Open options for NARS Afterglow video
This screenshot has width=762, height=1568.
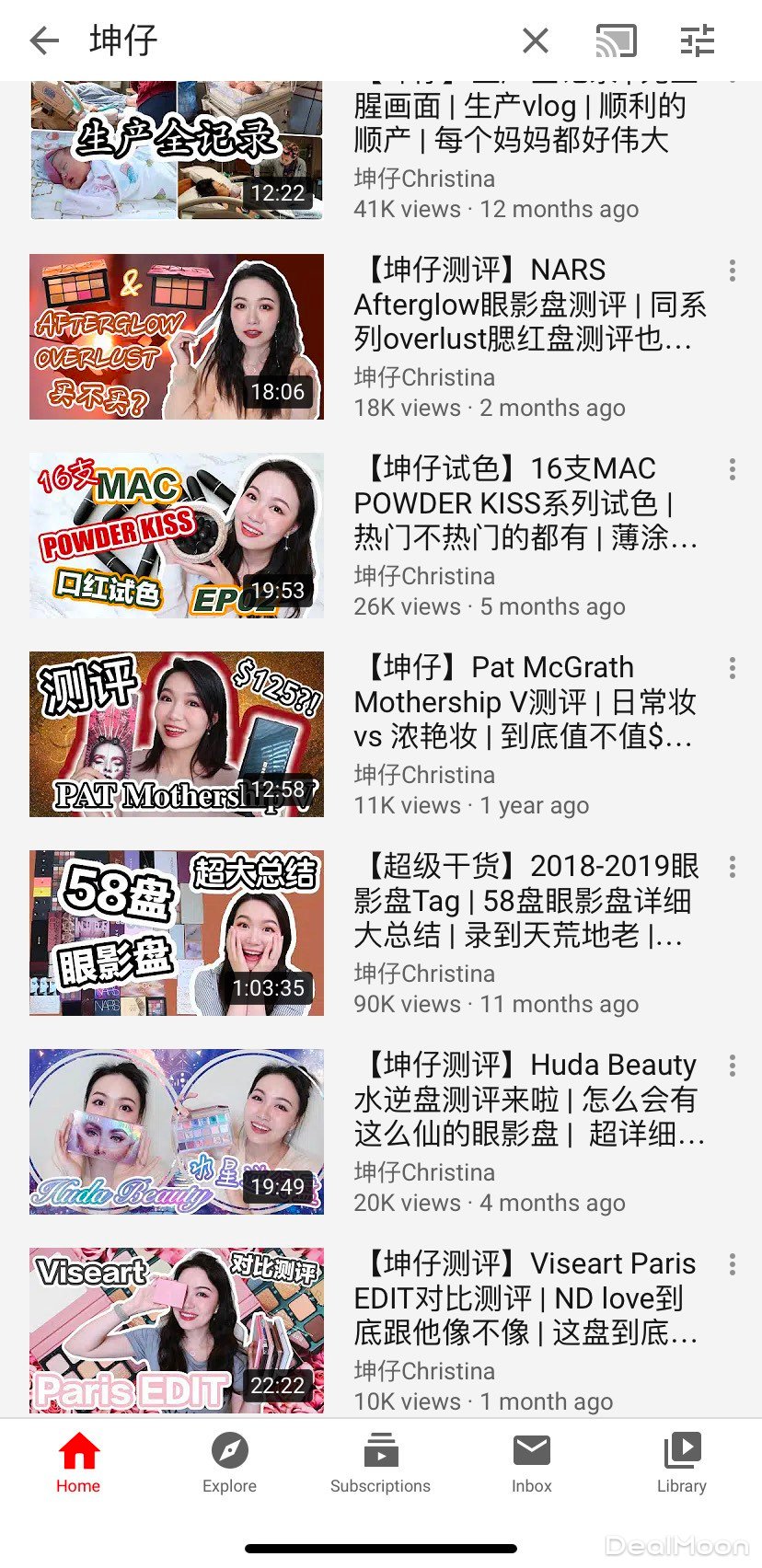point(732,271)
